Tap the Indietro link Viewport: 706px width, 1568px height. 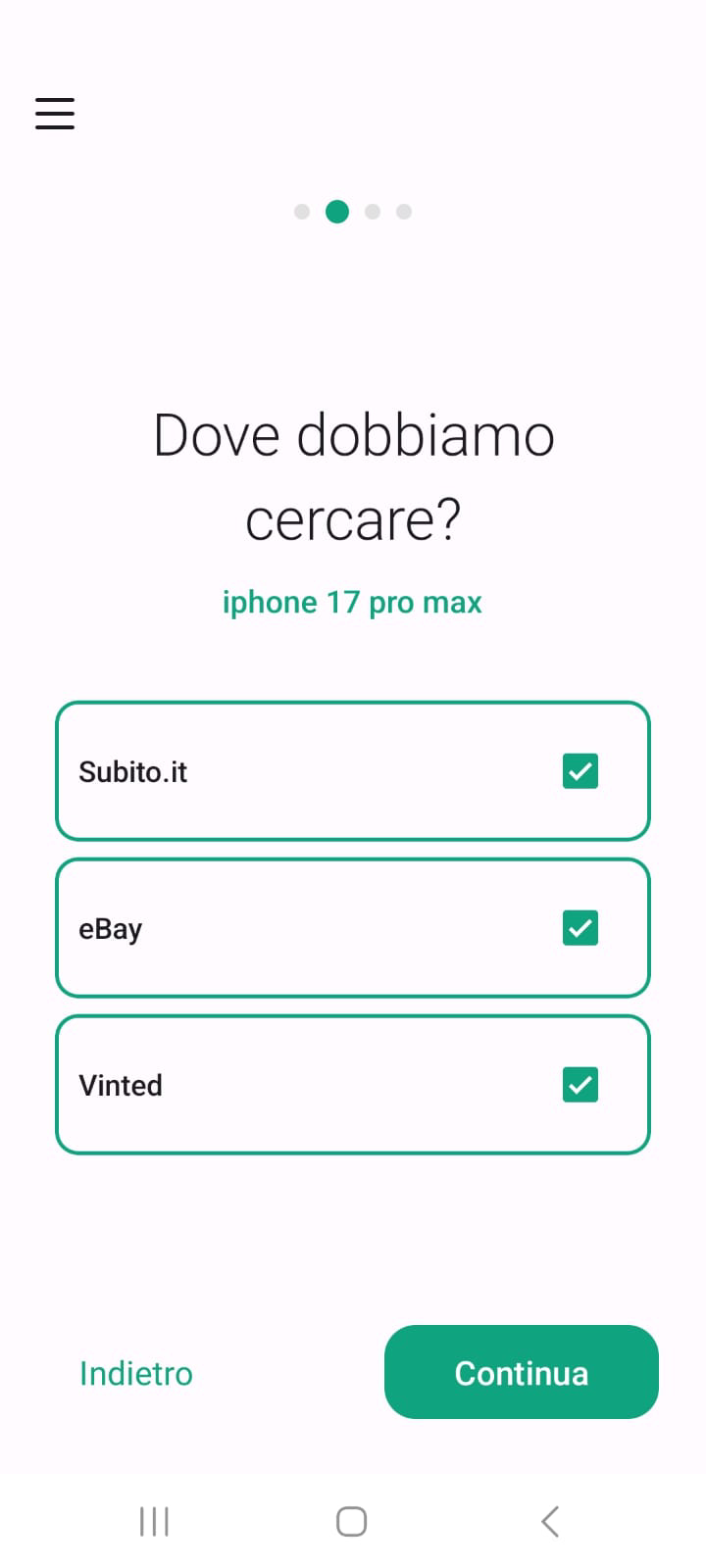[x=135, y=1373]
